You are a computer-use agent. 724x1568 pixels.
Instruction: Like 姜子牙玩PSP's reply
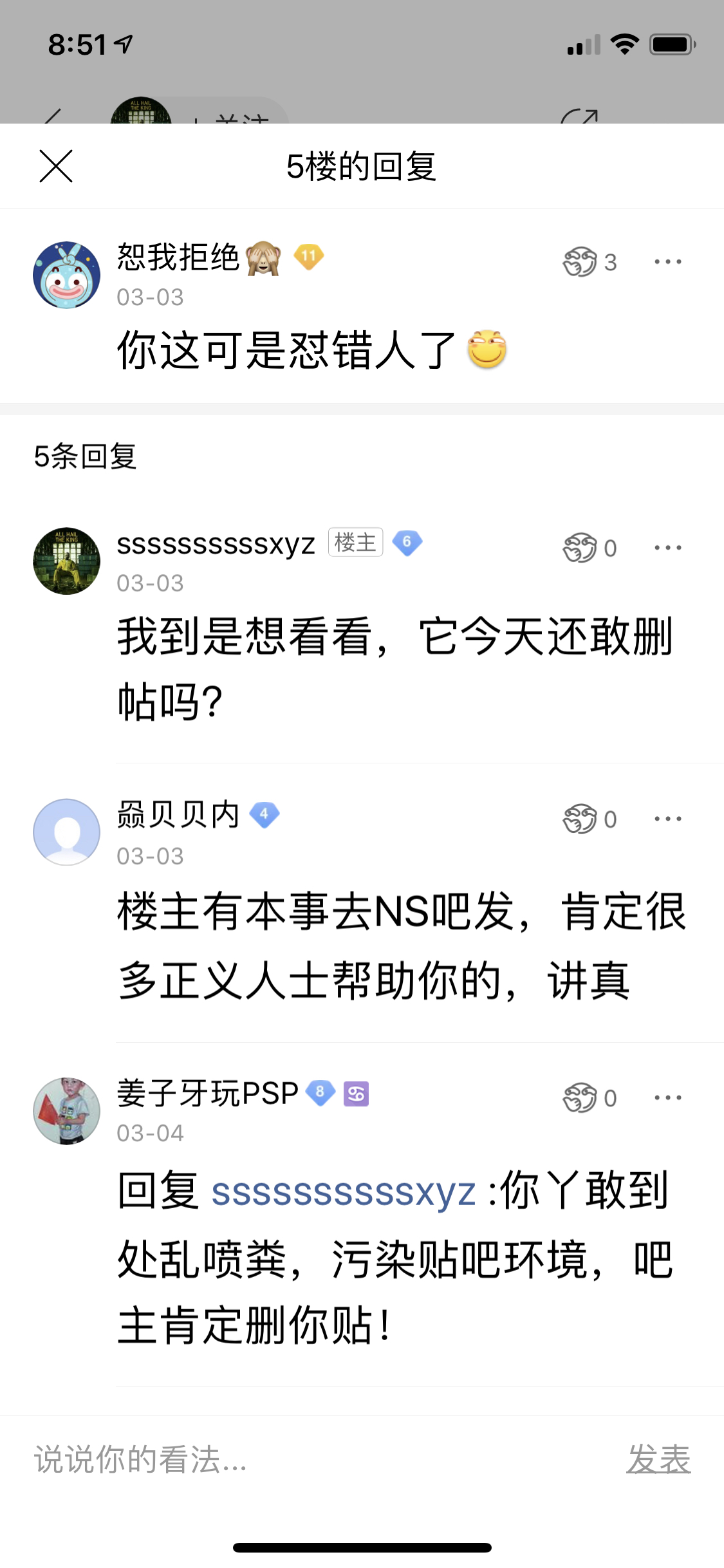[580, 1098]
